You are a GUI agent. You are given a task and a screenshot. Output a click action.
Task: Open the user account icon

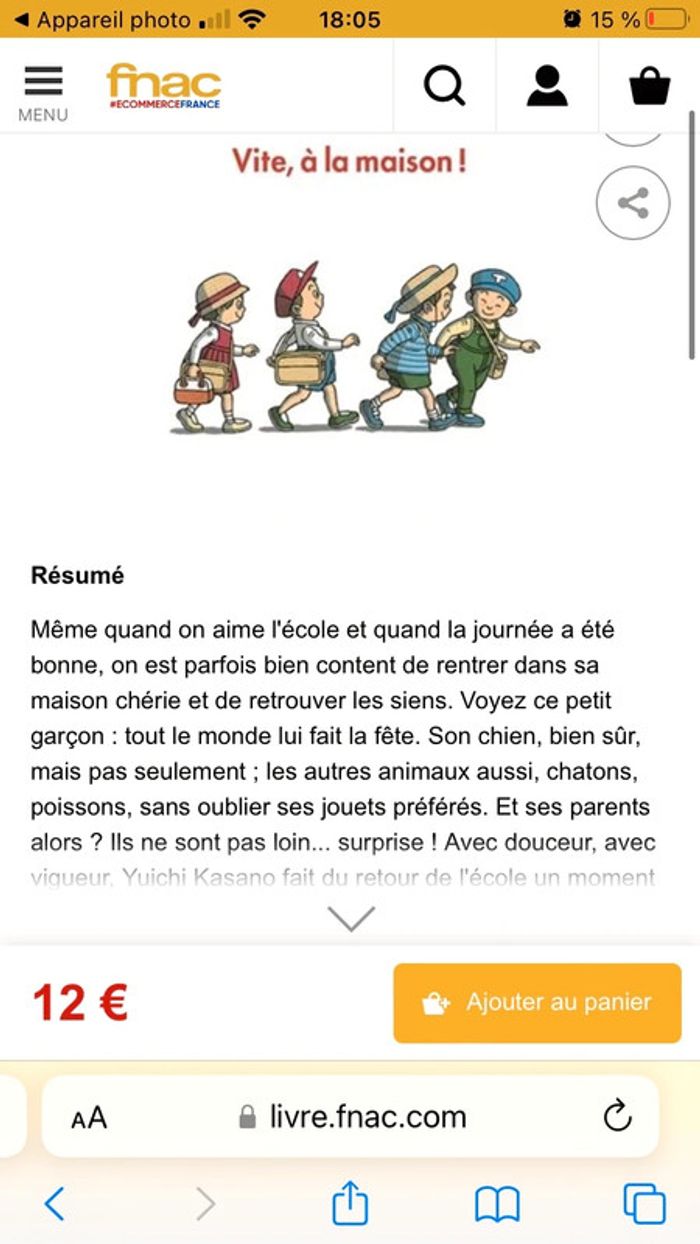coord(547,86)
